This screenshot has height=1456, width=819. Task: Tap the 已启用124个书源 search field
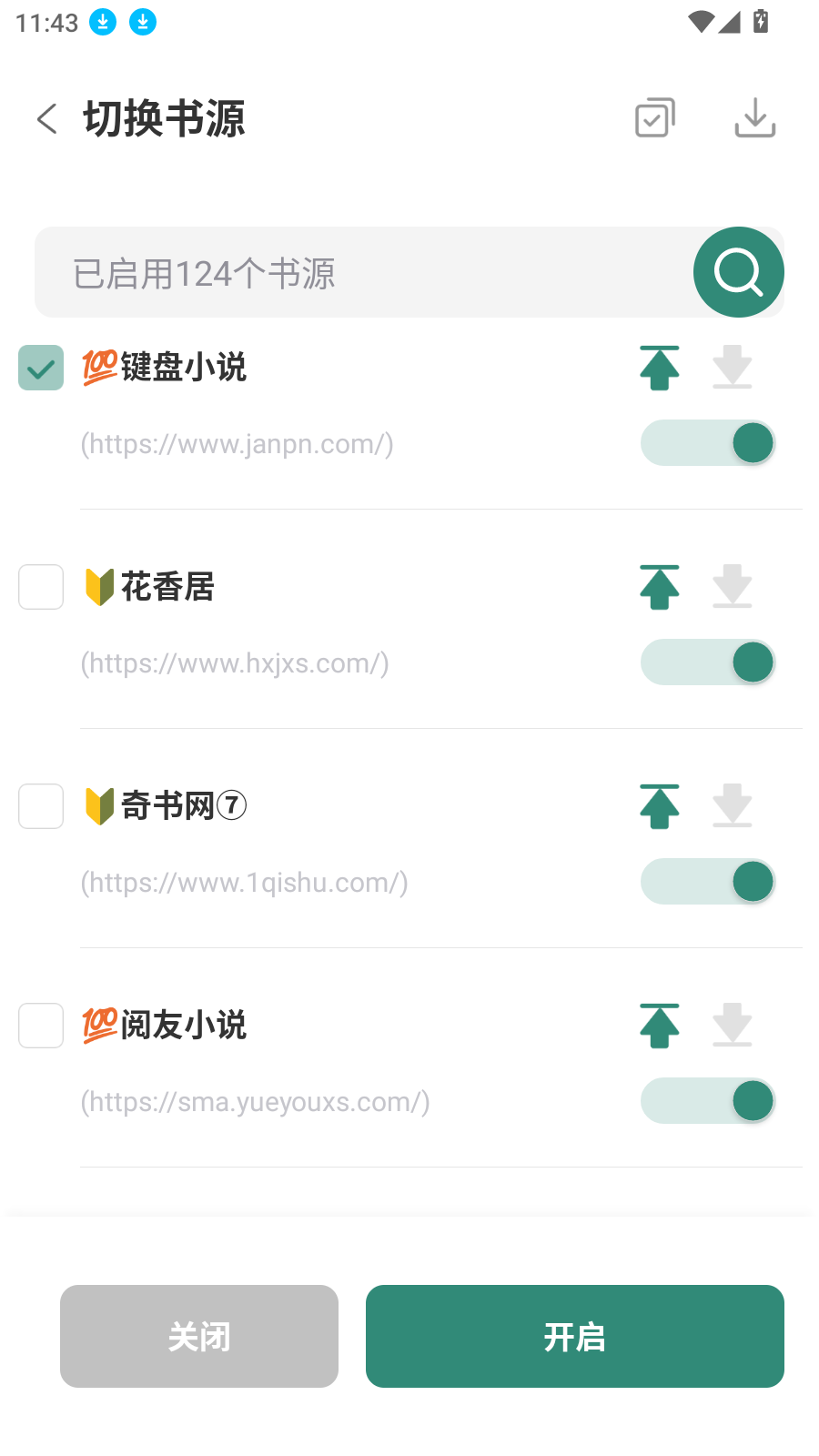[x=364, y=273]
